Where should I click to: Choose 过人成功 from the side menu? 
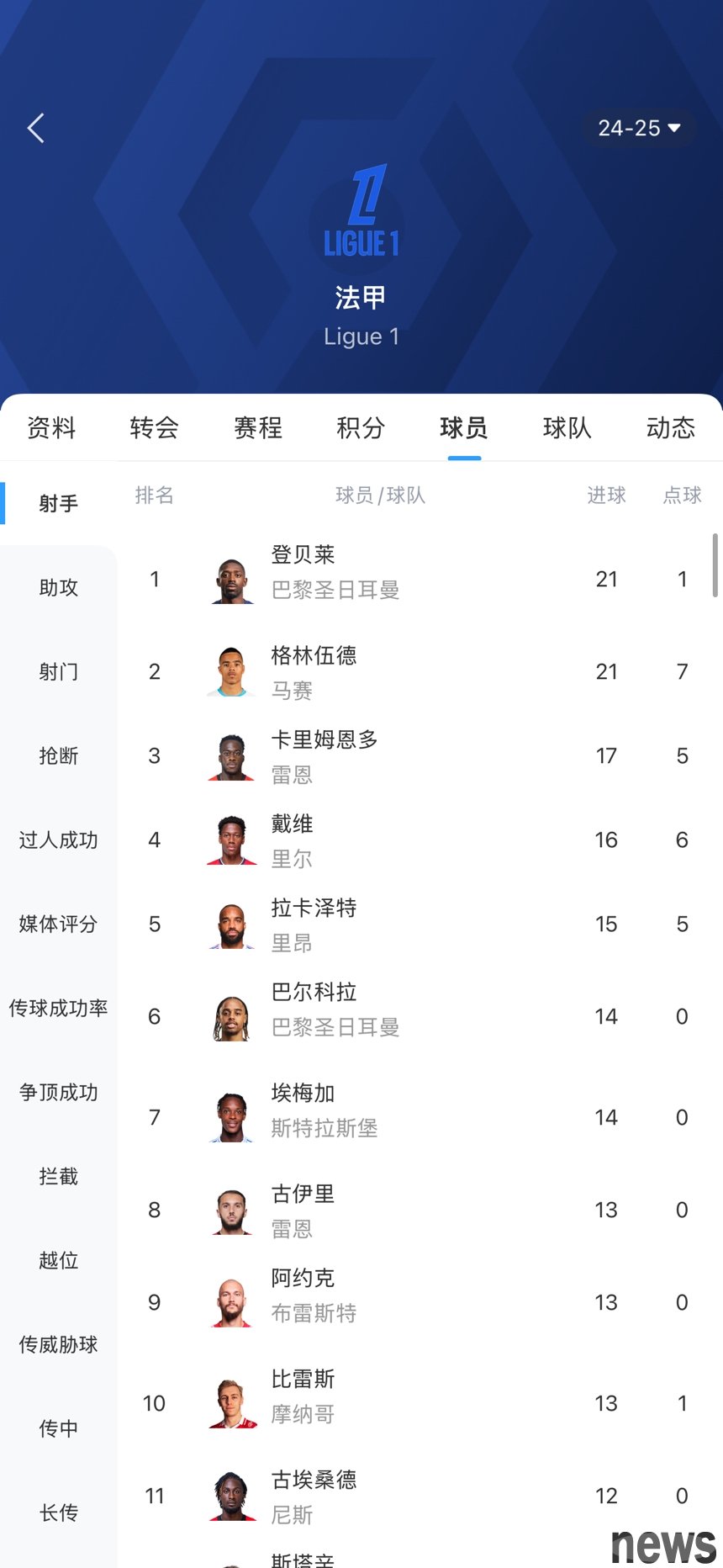pyautogui.click(x=59, y=840)
